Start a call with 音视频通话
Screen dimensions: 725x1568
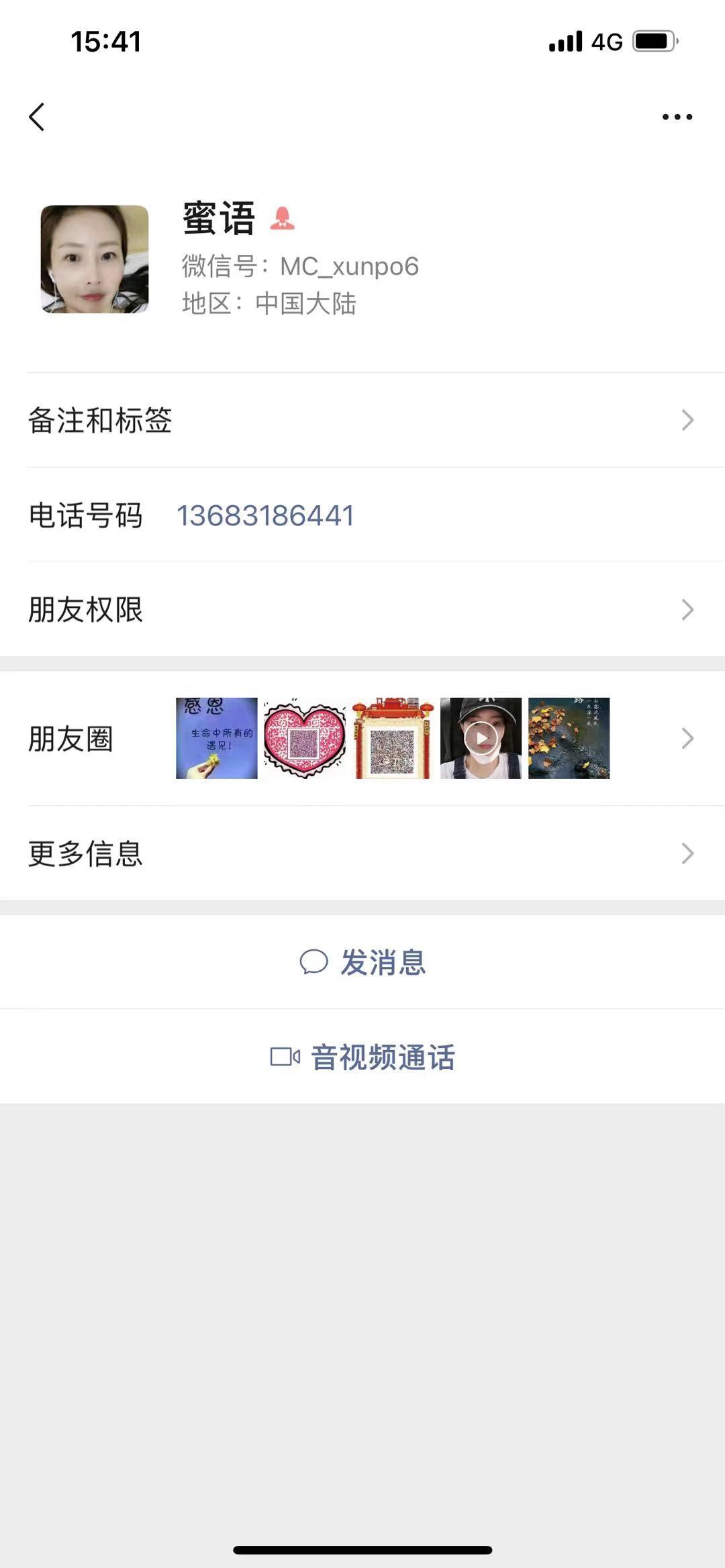point(362,1057)
